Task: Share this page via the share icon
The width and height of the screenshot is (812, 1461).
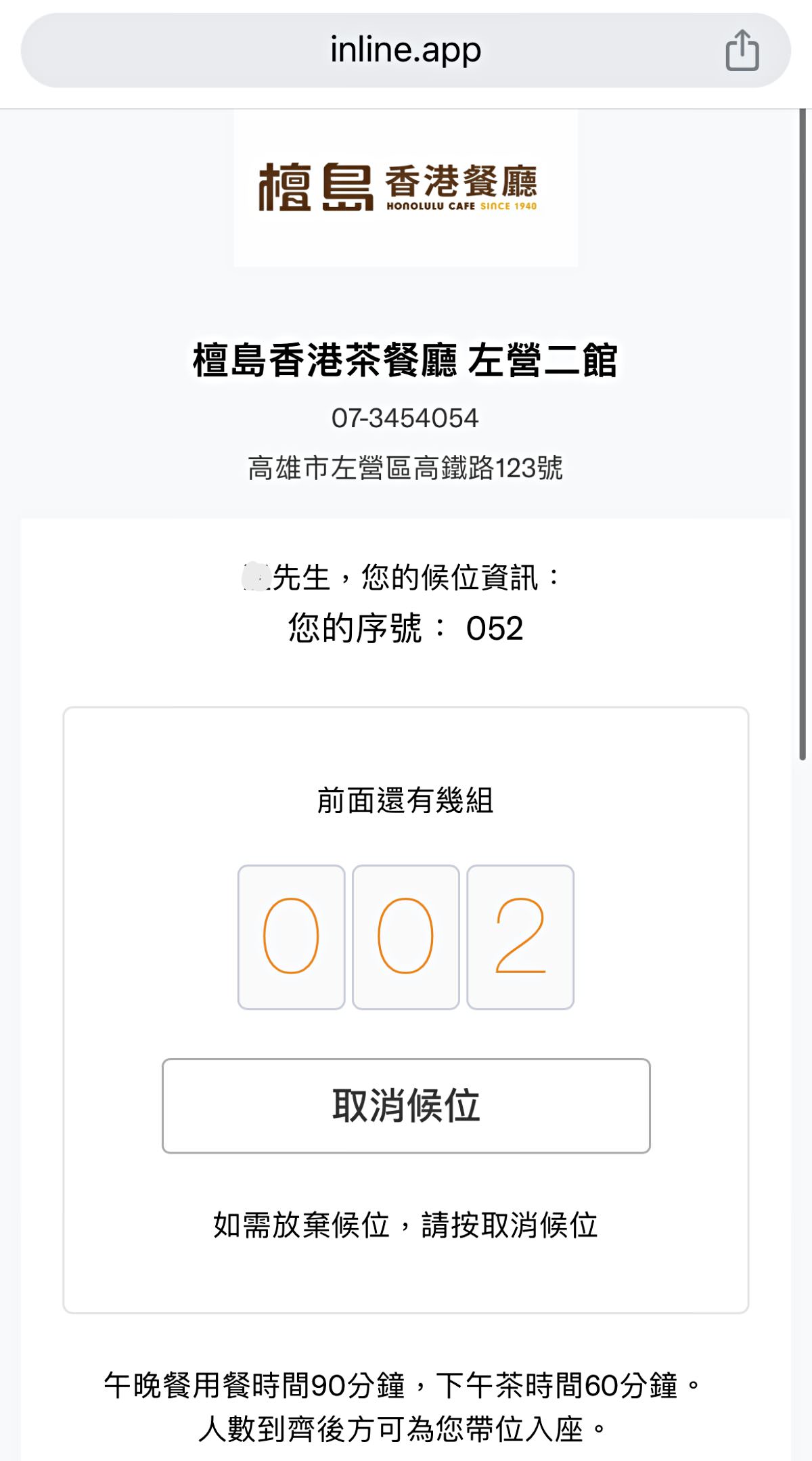Action: pyautogui.click(x=742, y=51)
